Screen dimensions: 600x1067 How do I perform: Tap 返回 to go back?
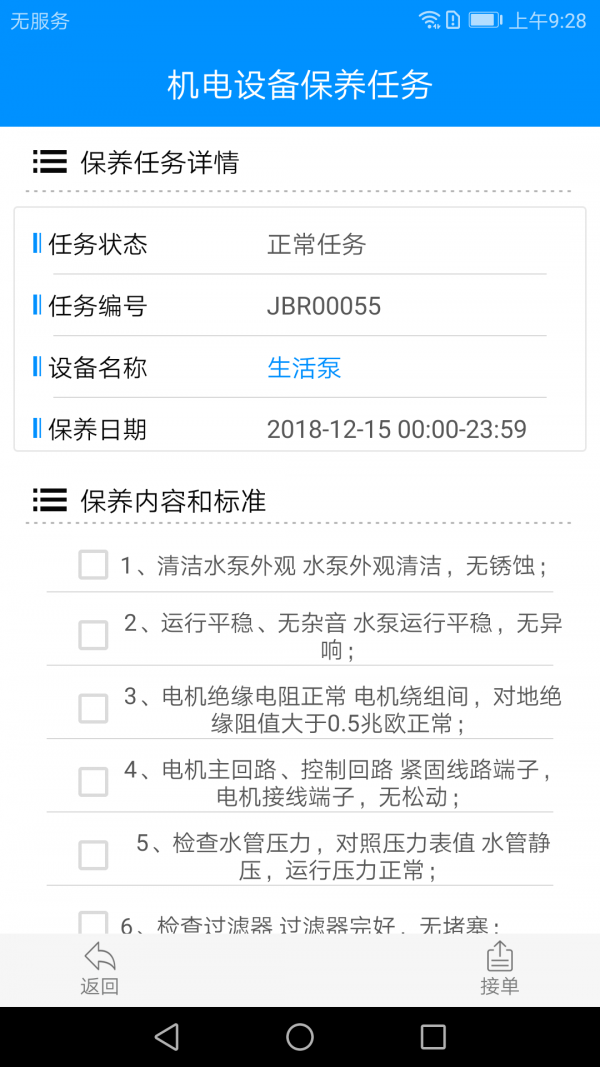click(x=99, y=969)
